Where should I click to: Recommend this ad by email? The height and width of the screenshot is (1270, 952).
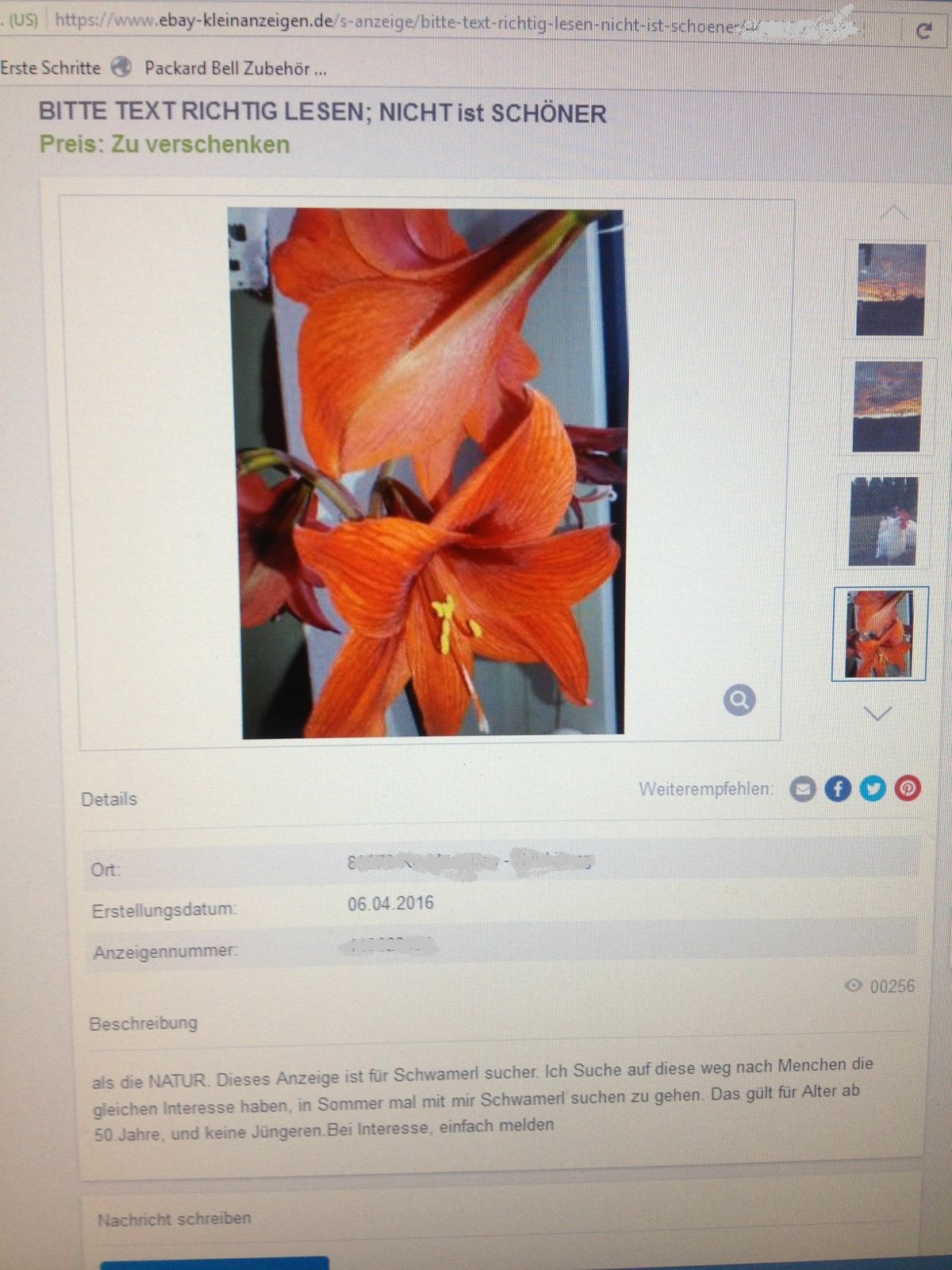802,789
